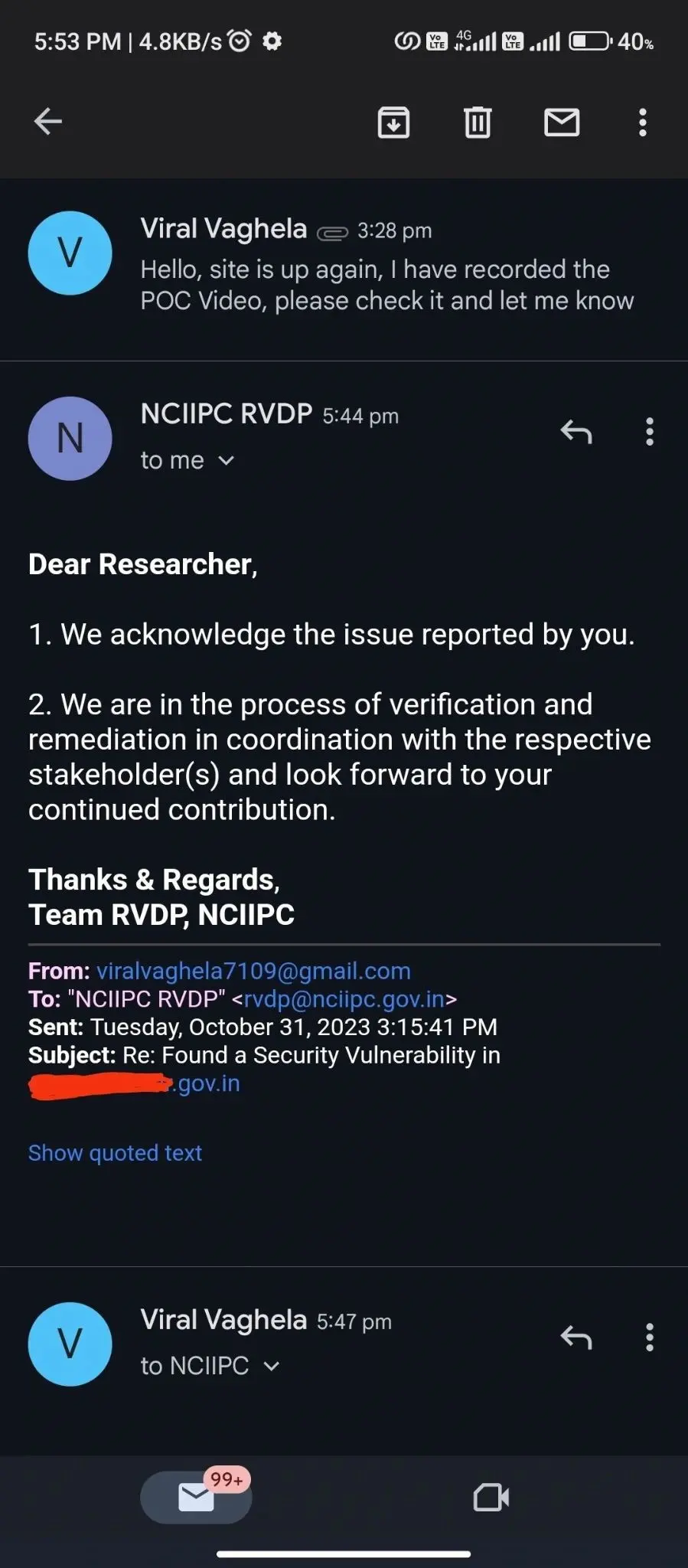Mark conversation as unread
The height and width of the screenshot is (1568, 688).
coord(562,122)
